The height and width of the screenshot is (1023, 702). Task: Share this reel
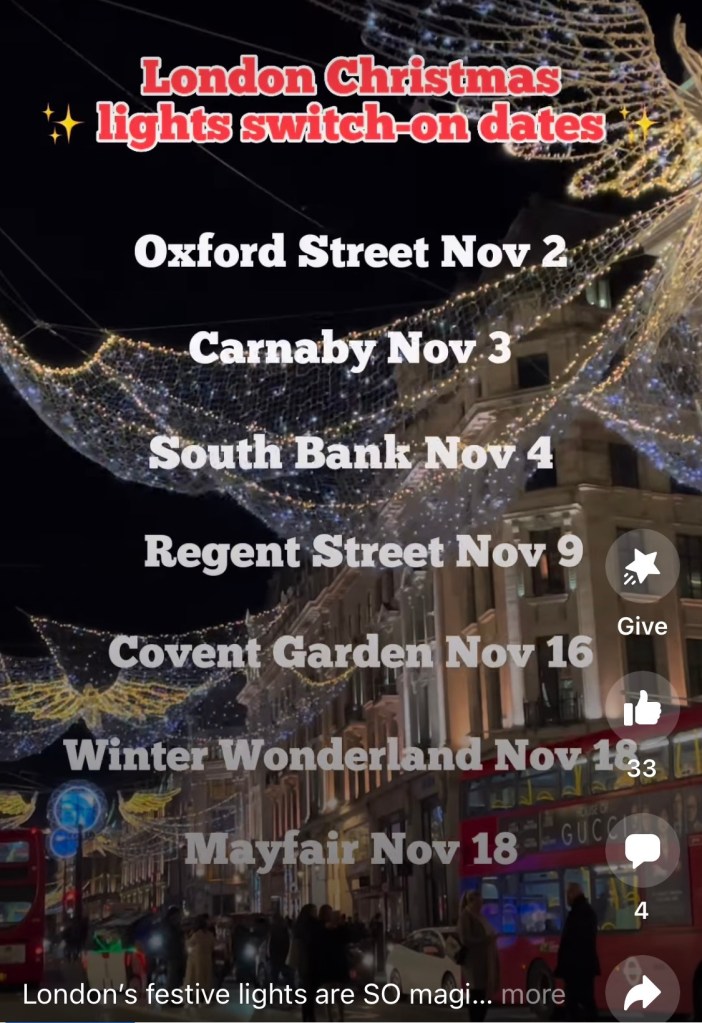click(641, 991)
